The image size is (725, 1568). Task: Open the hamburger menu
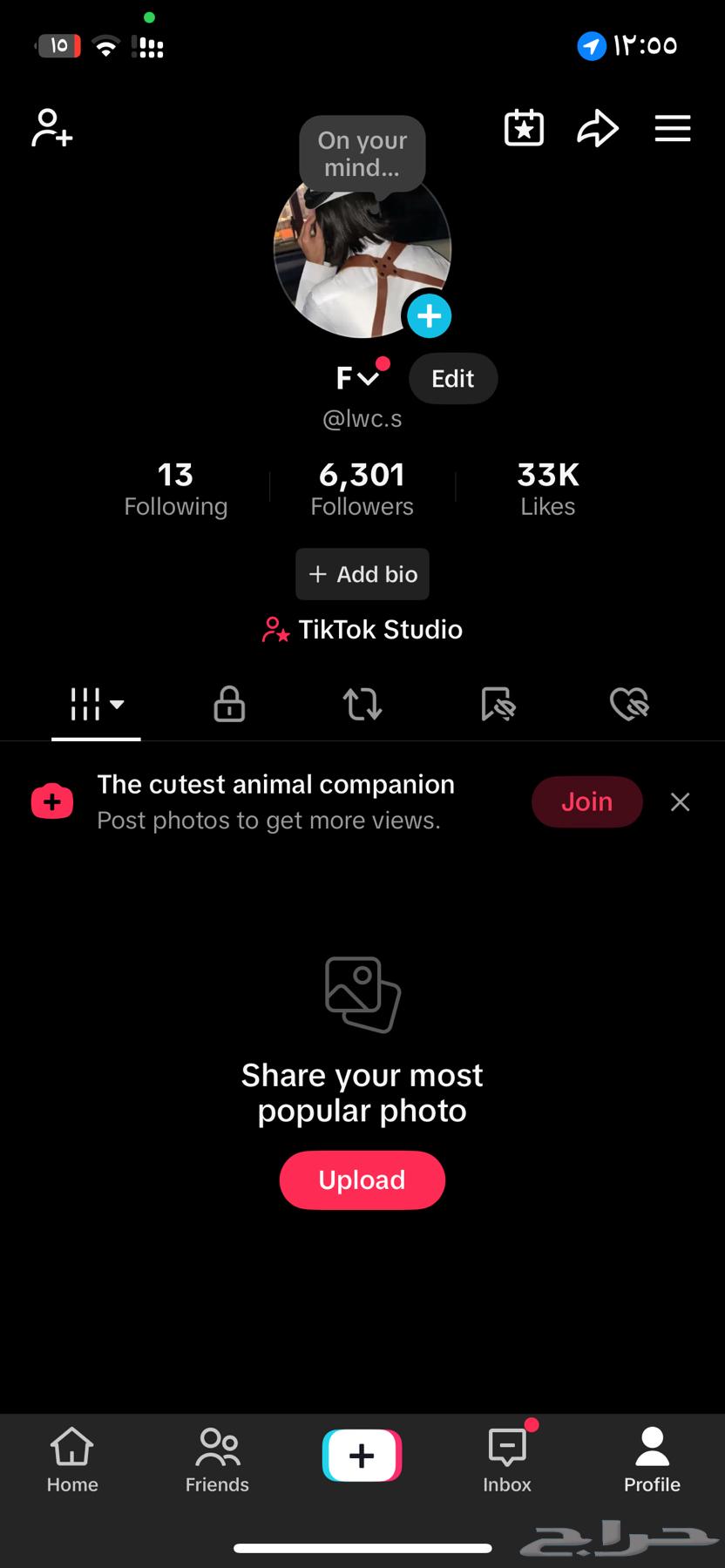(x=673, y=128)
